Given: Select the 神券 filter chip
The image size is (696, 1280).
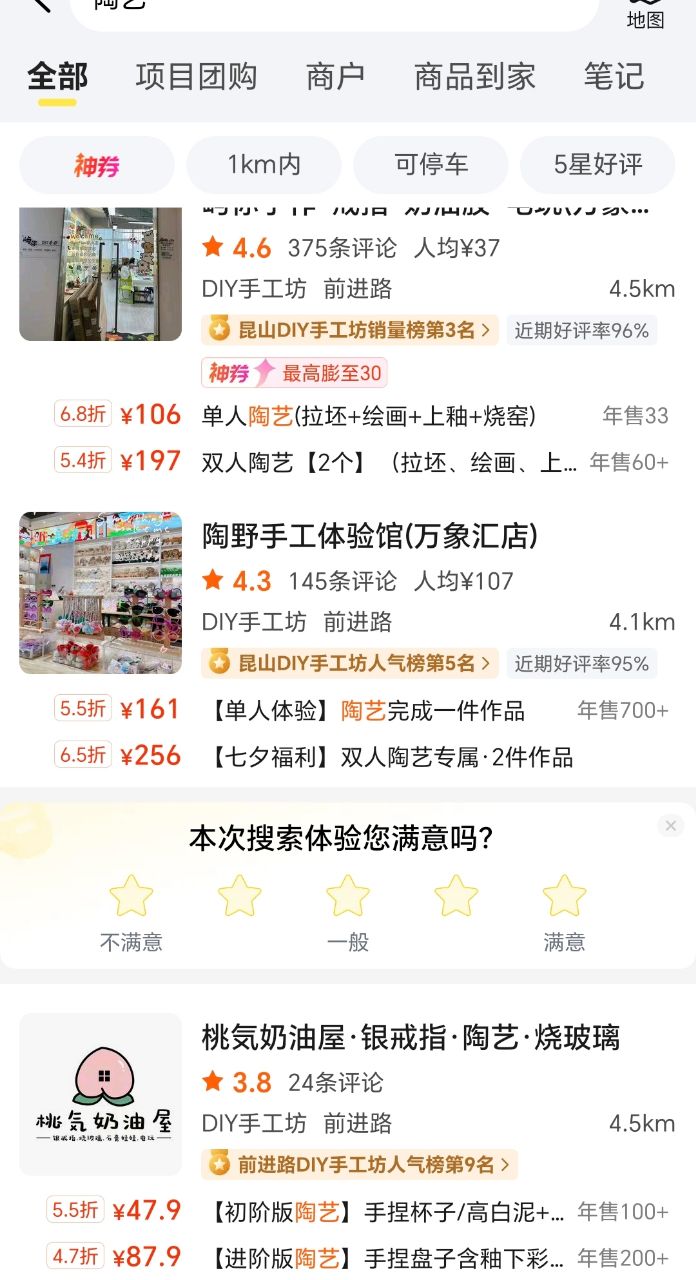Looking at the screenshot, I should (96, 165).
